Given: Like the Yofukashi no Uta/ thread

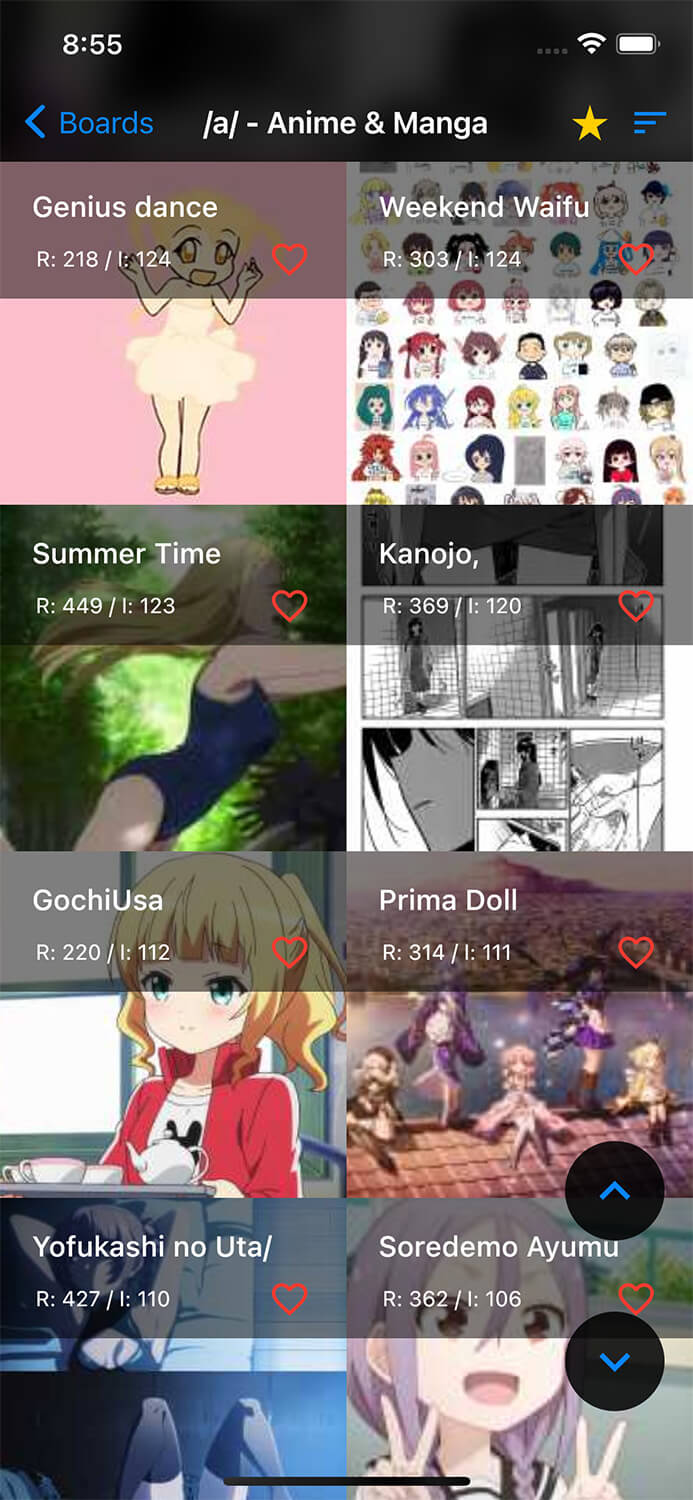Looking at the screenshot, I should (x=289, y=1298).
